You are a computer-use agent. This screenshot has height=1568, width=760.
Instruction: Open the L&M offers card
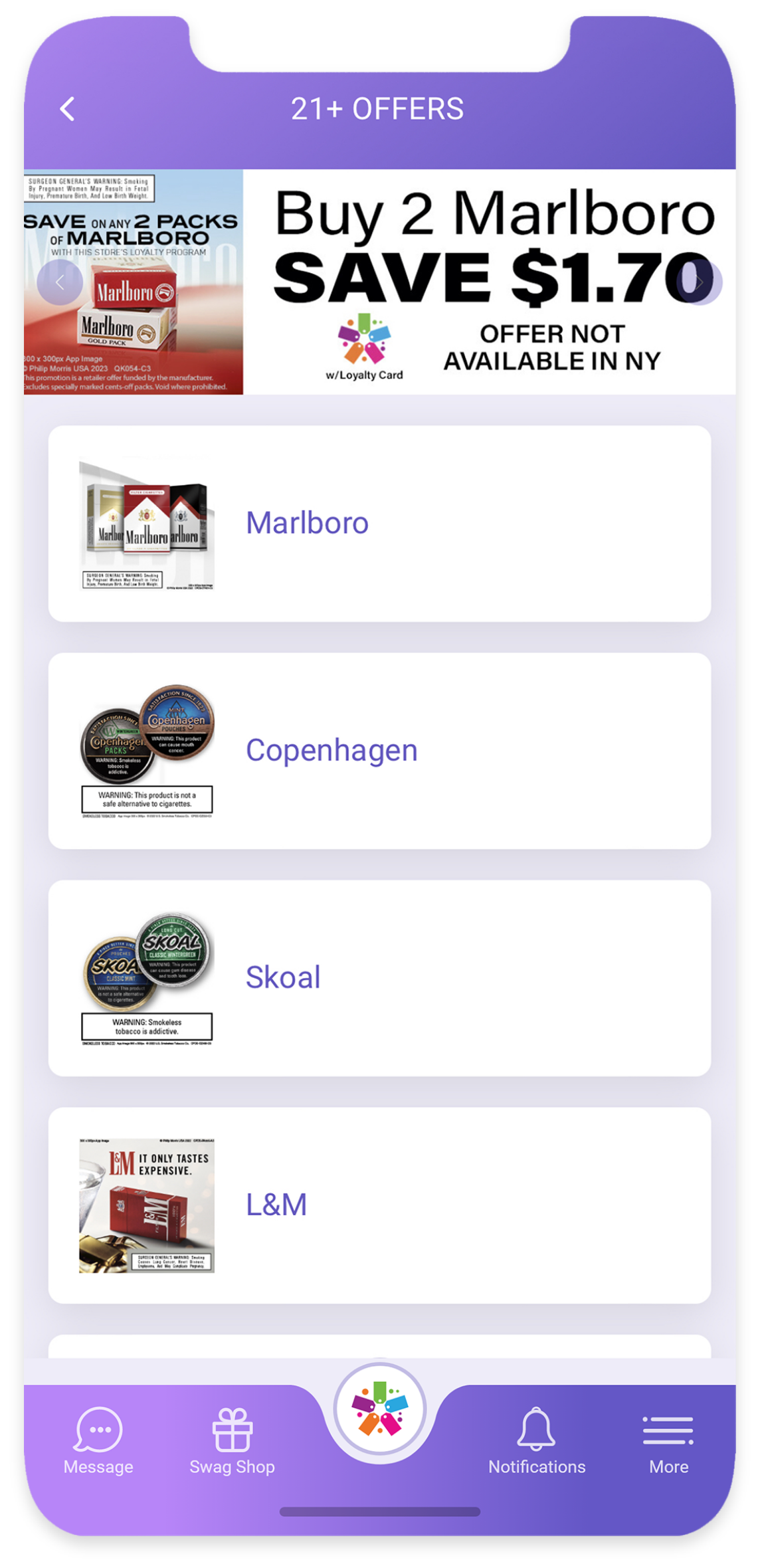point(379,1203)
